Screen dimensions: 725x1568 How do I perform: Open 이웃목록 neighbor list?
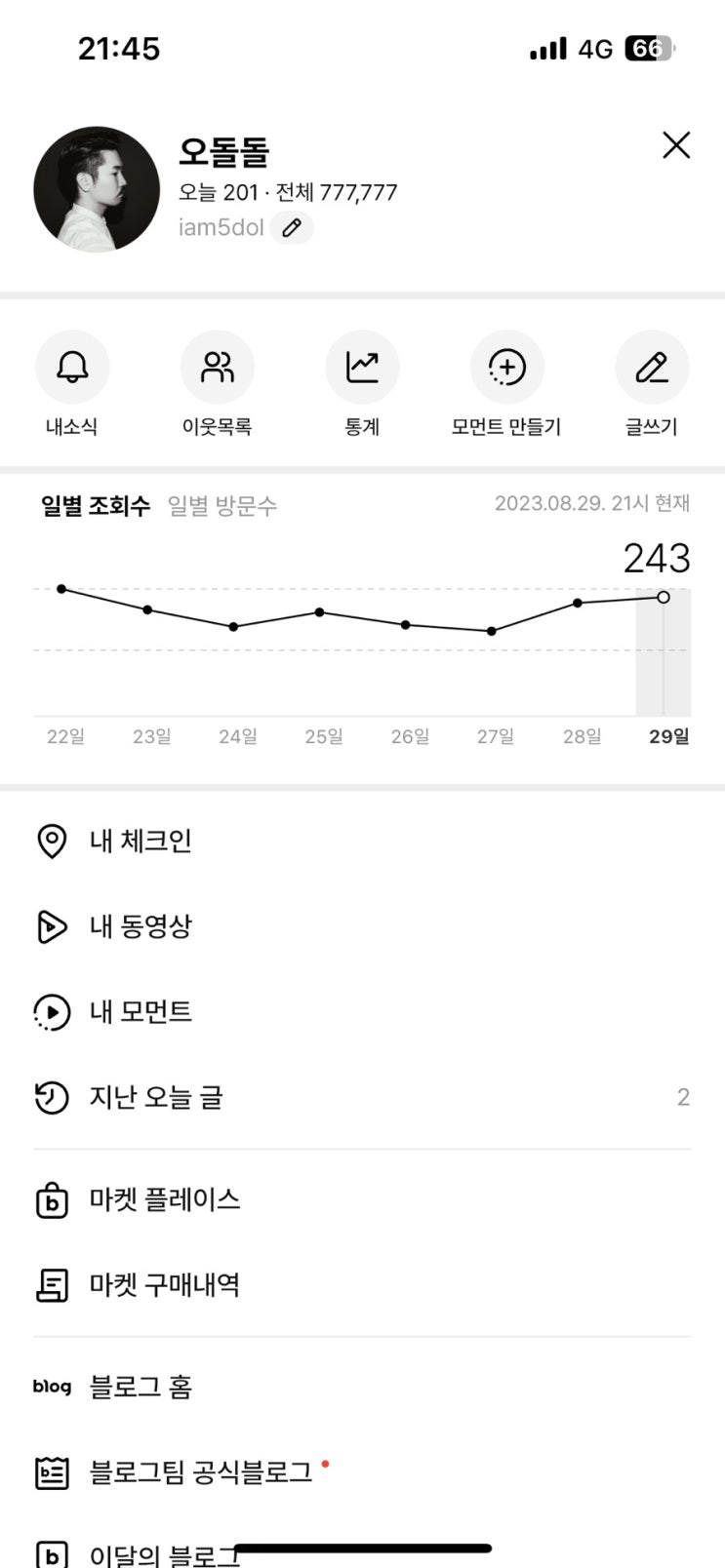217,383
